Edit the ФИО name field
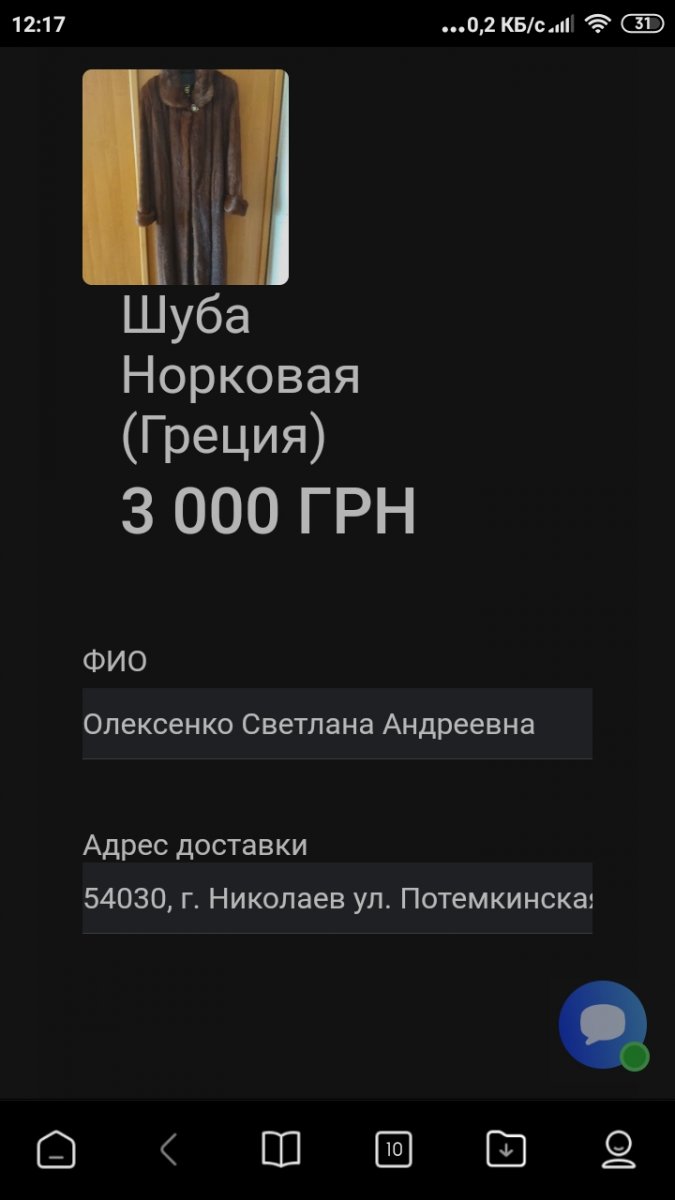This screenshot has width=675, height=1200. [337, 724]
